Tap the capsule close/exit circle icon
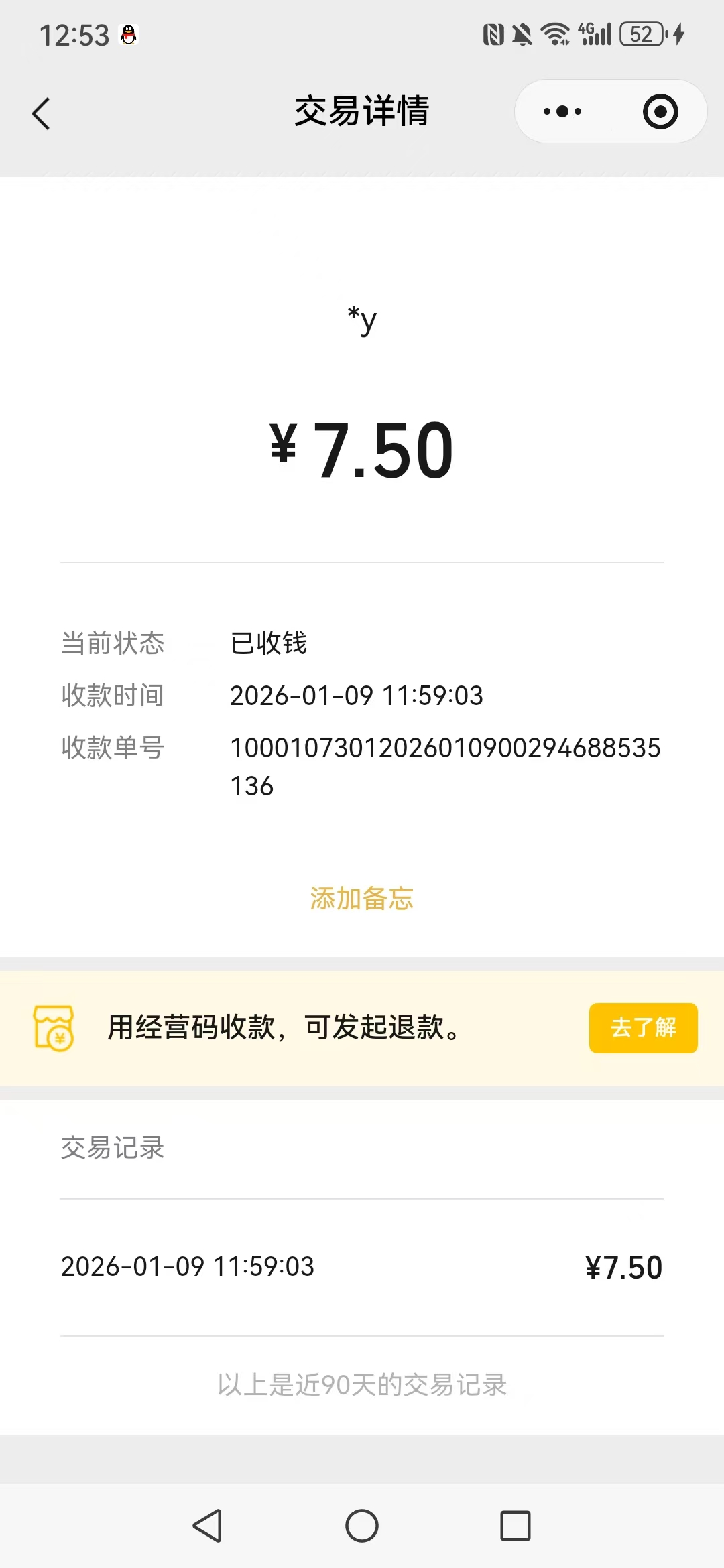The image size is (724, 1568). coord(659,111)
